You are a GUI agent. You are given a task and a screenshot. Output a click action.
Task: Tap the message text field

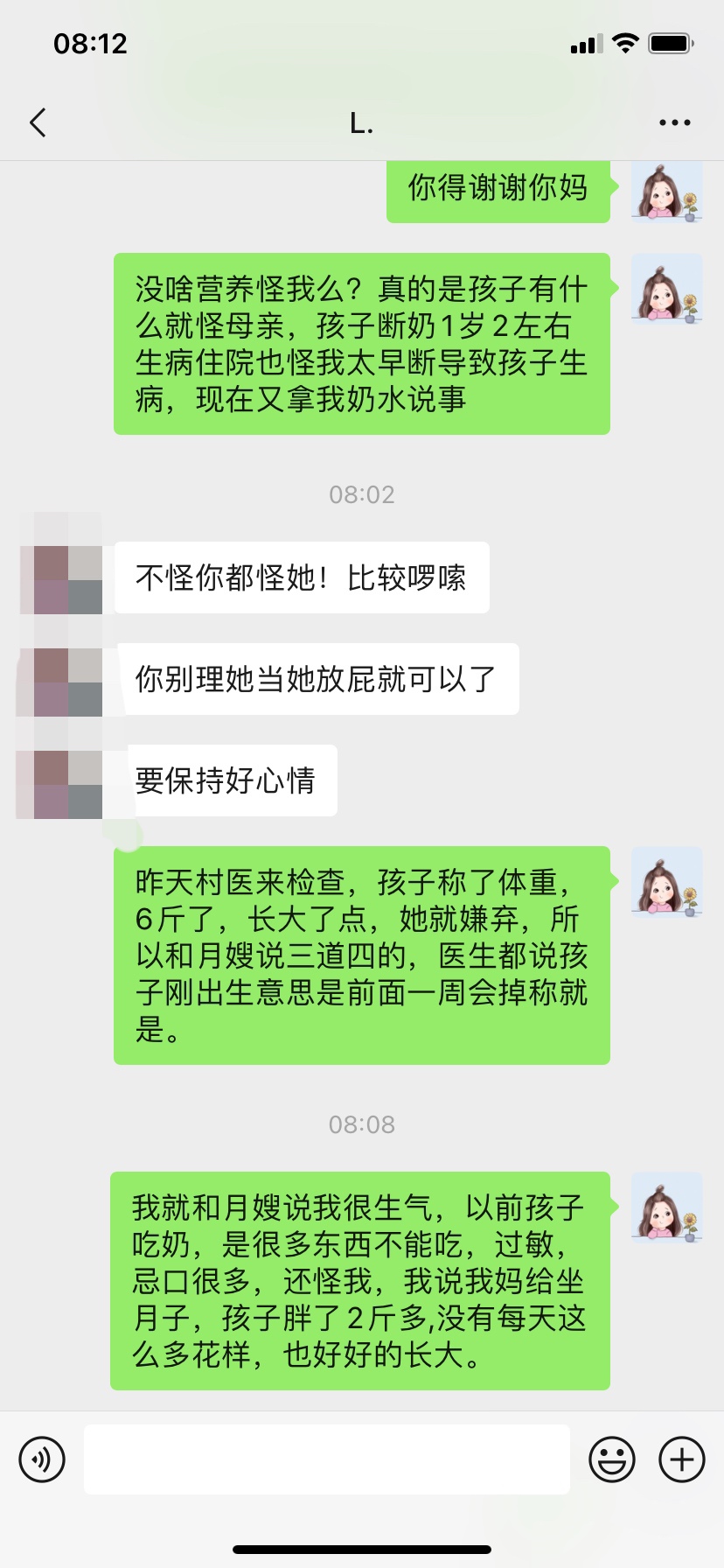326,1459
